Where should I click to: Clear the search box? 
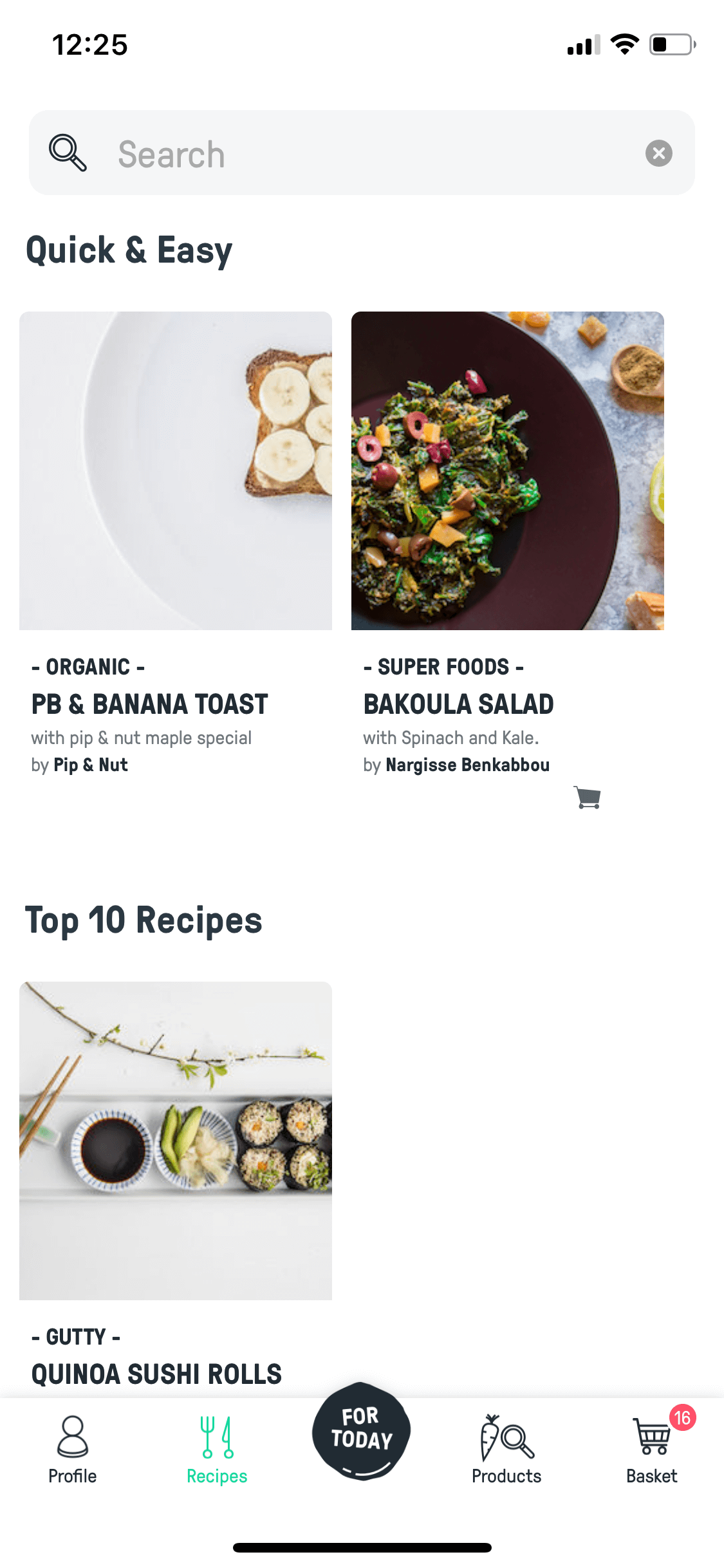click(x=658, y=153)
